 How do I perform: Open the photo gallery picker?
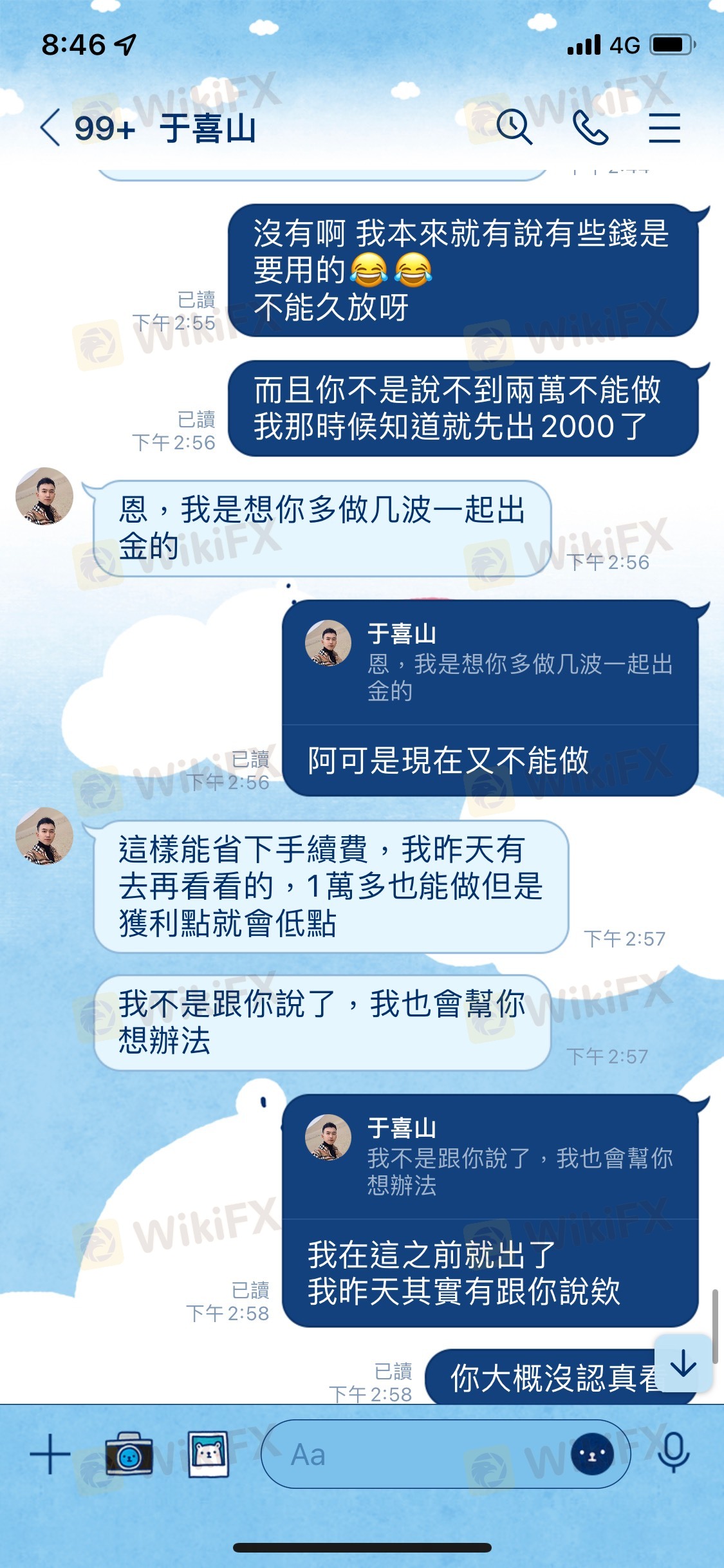coord(208,1454)
